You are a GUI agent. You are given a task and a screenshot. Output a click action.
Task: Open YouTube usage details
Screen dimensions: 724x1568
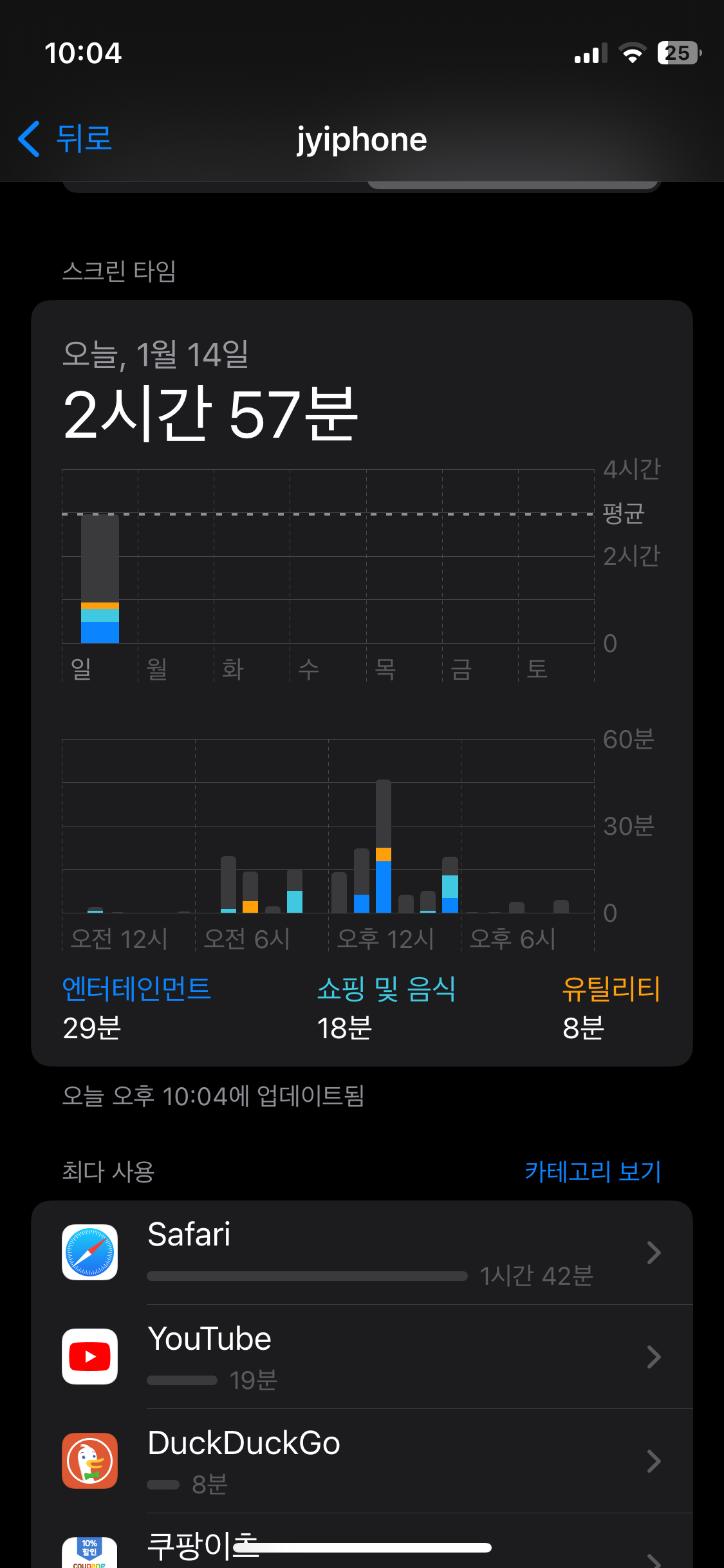[x=362, y=1357]
